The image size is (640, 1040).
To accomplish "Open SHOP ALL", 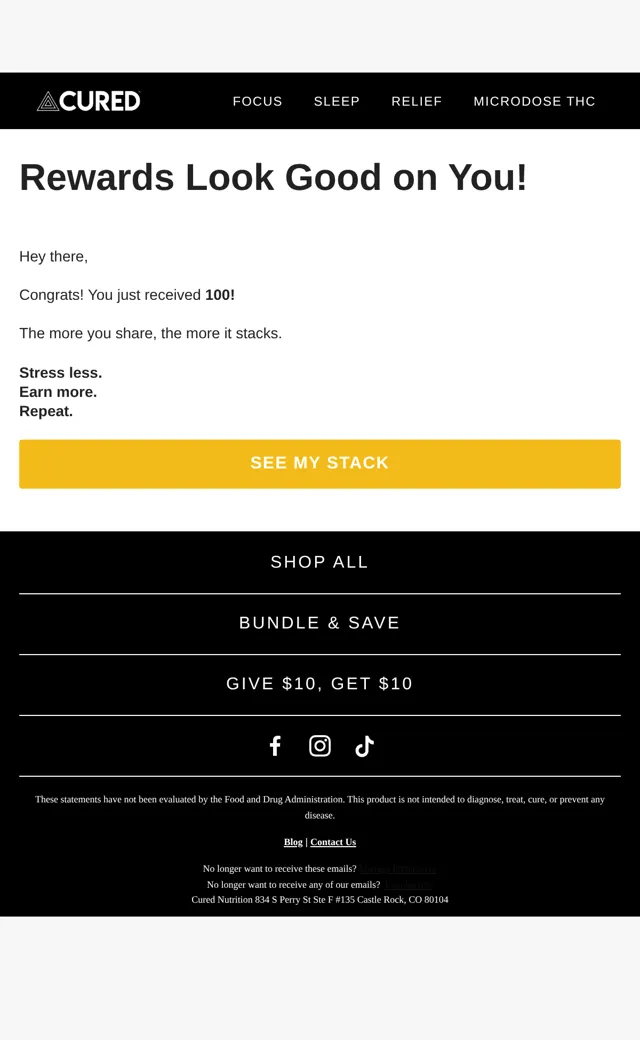I will 320,562.
